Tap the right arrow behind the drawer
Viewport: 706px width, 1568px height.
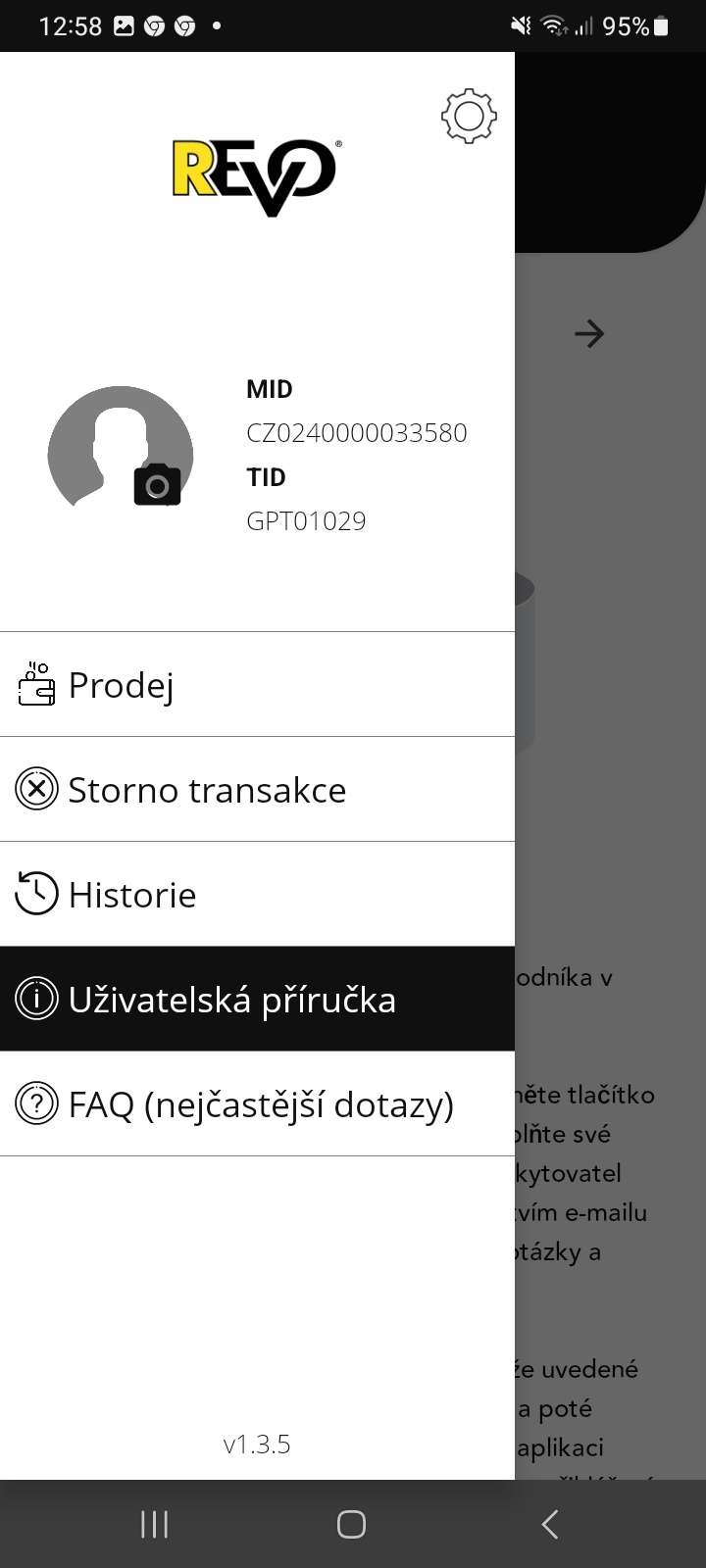coord(589,334)
